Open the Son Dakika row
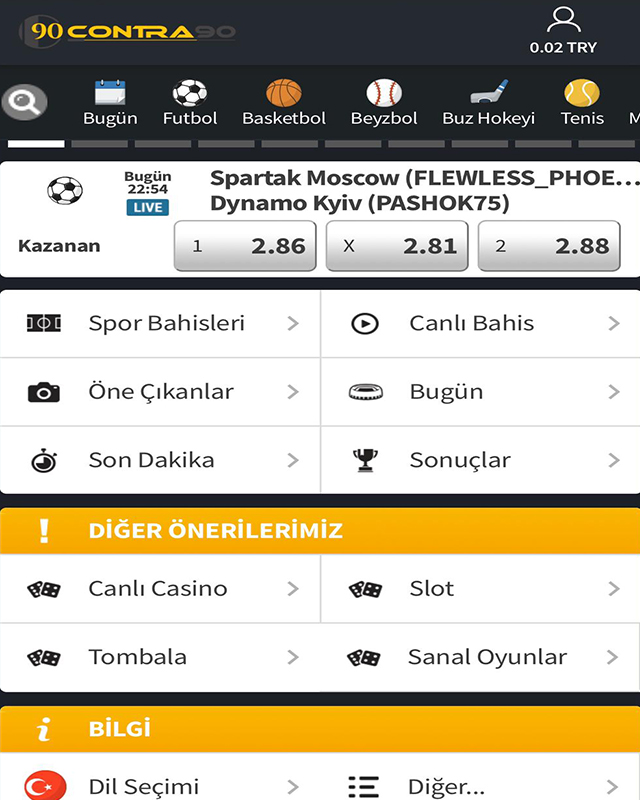 coord(160,460)
